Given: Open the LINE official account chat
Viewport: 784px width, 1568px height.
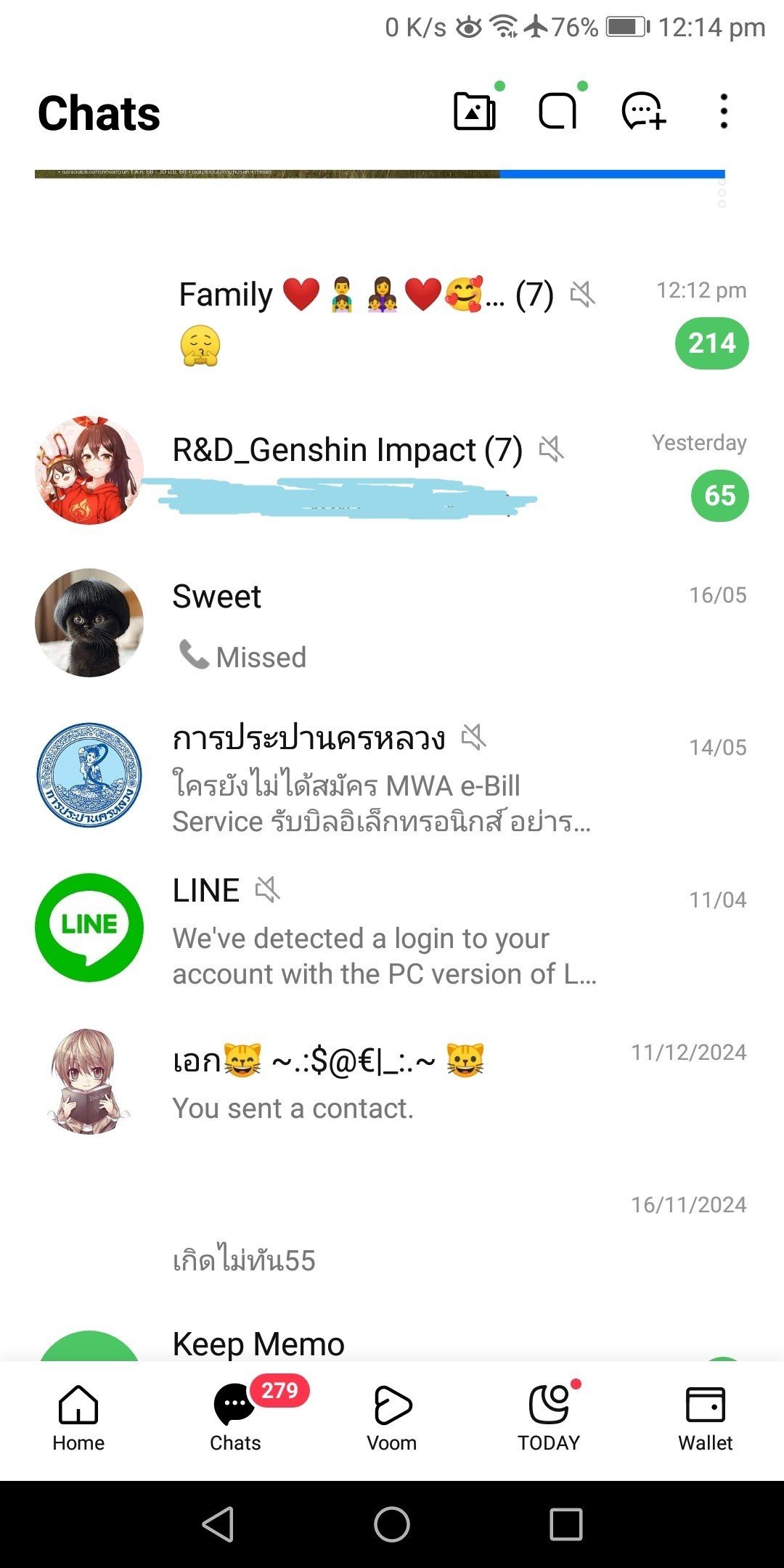Looking at the screenshot, I should [x=392, y=928].
